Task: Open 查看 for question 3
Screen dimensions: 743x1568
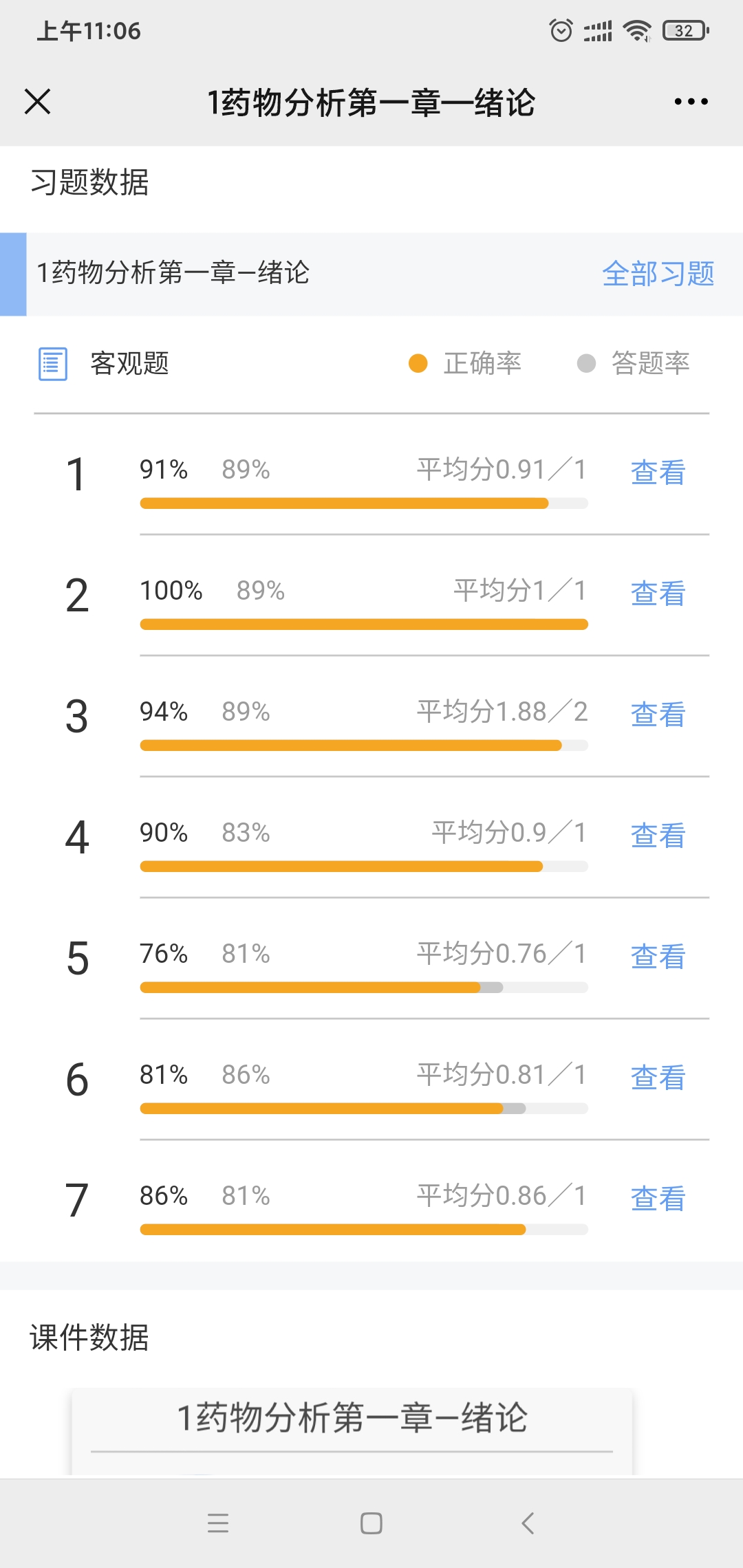Action: pos(658,715)
